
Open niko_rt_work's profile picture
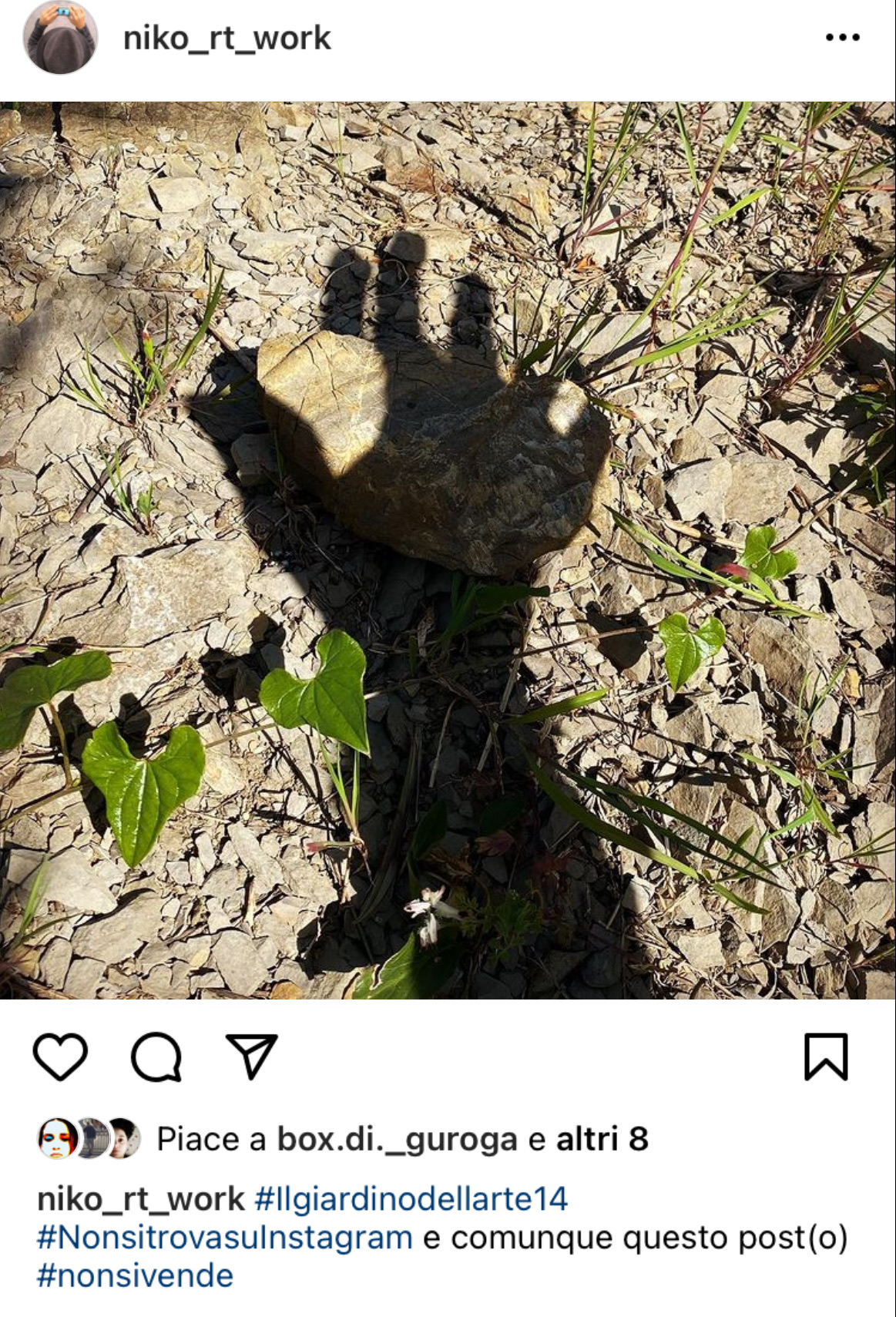click(60, 38)
